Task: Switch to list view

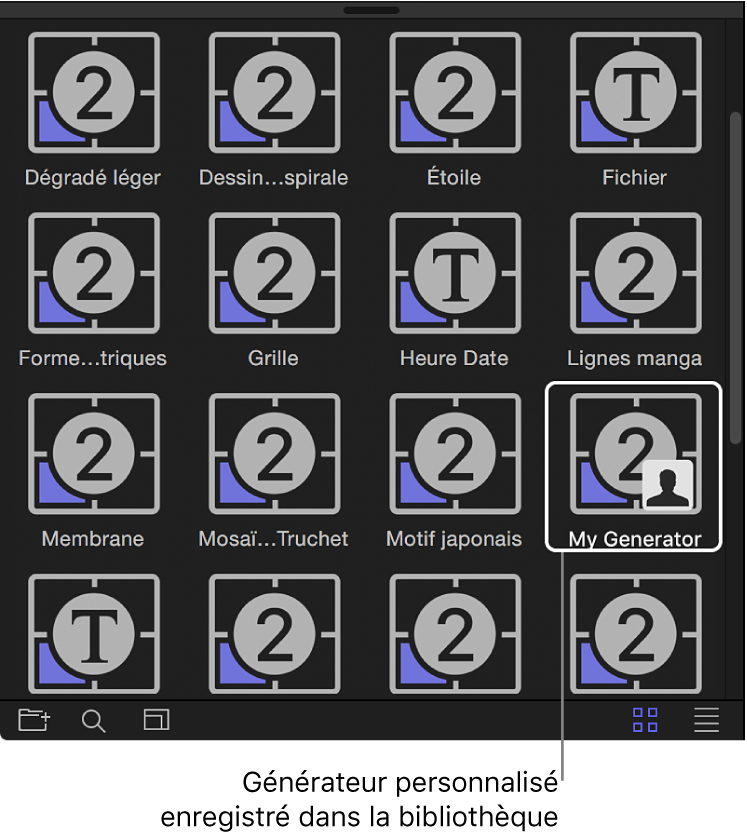Action: click(x=707, y=720)
